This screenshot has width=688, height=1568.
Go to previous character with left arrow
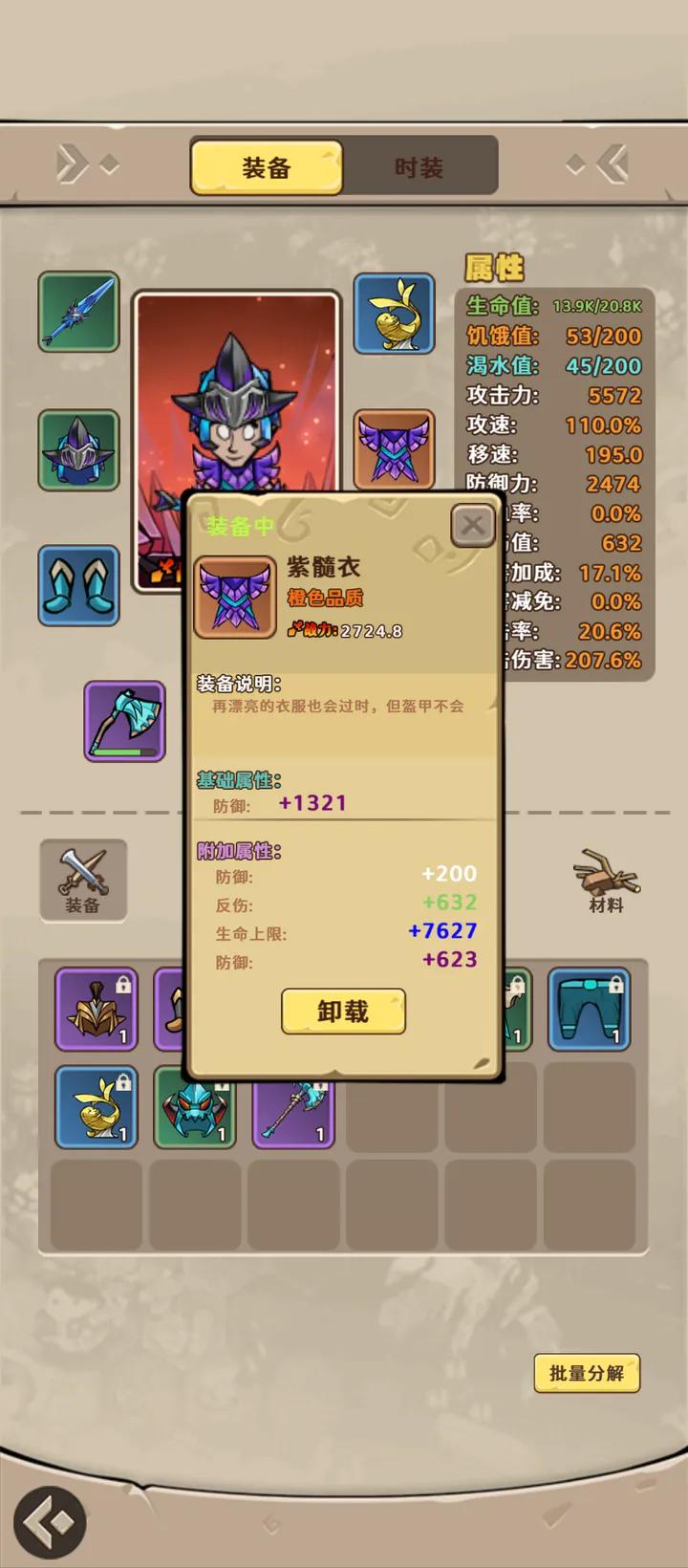tap(86, 164)
